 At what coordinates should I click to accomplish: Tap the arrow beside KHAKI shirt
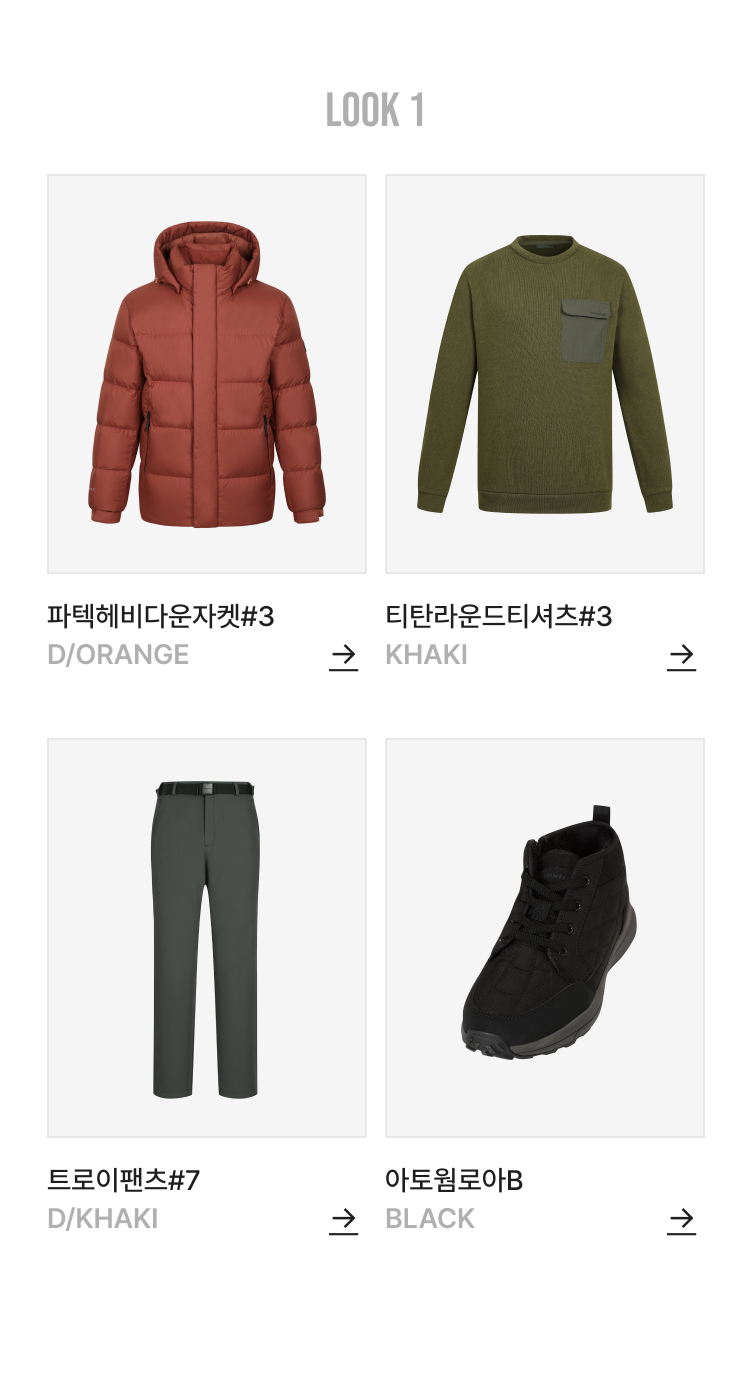tap(681, 656)
